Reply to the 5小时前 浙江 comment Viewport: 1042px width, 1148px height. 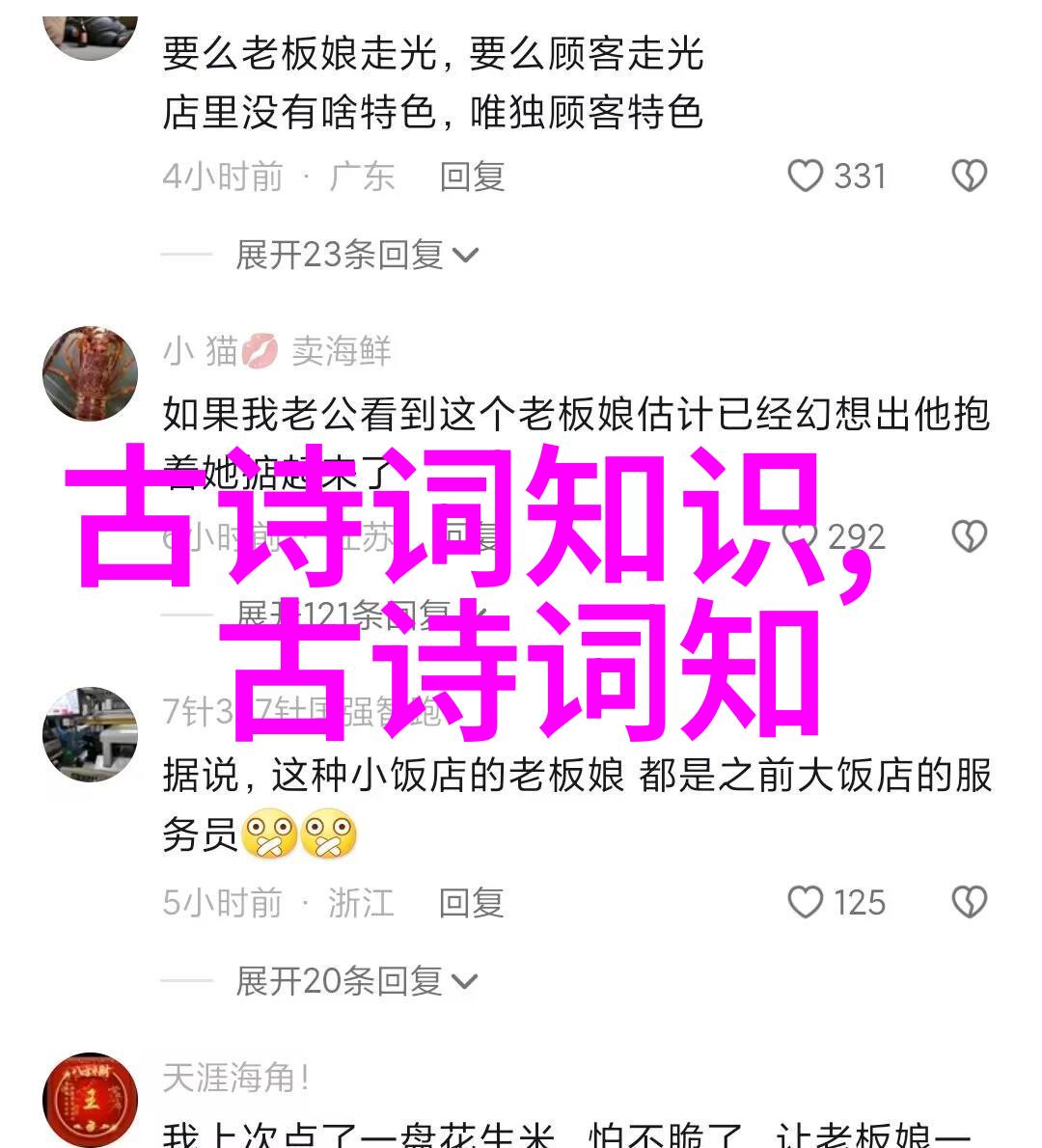471,903
